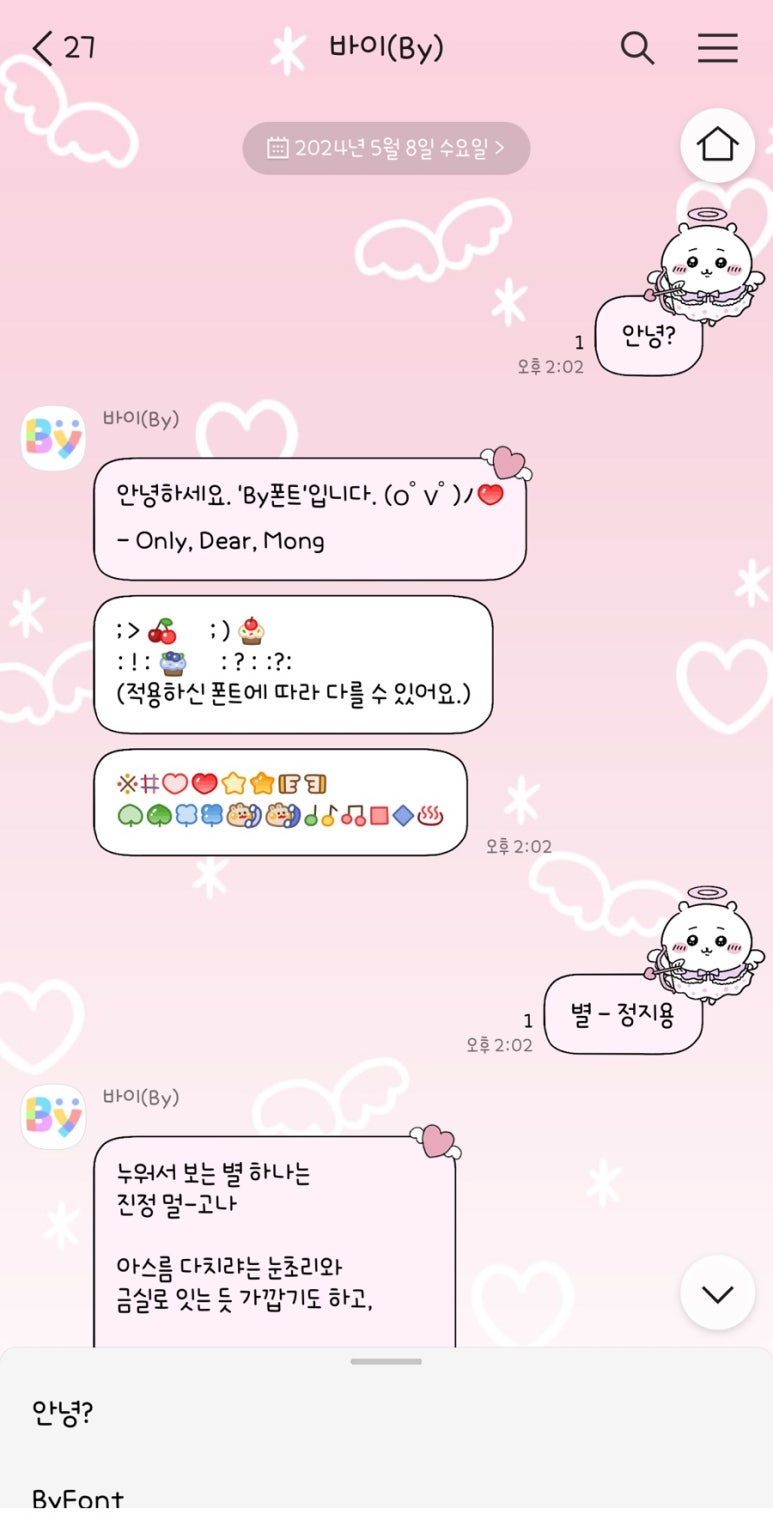Open the hamburger menu

click(x=717, y=48)
